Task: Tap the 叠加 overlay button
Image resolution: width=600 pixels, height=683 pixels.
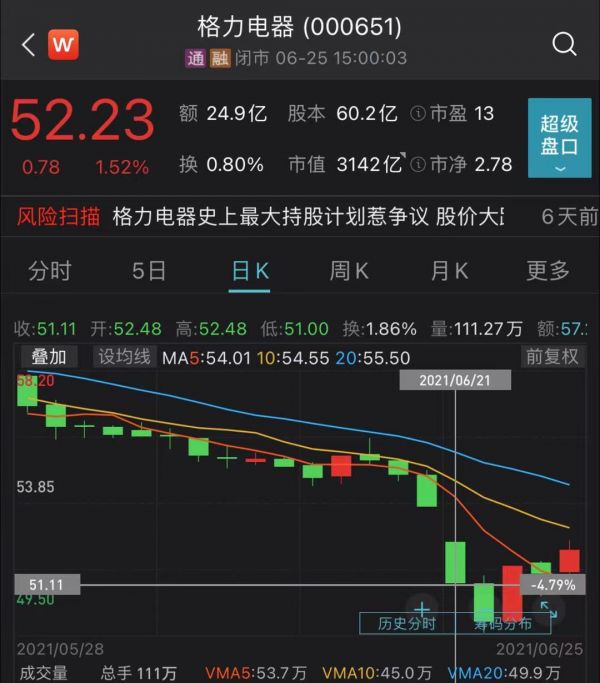Action: click(x=48, y=356)
